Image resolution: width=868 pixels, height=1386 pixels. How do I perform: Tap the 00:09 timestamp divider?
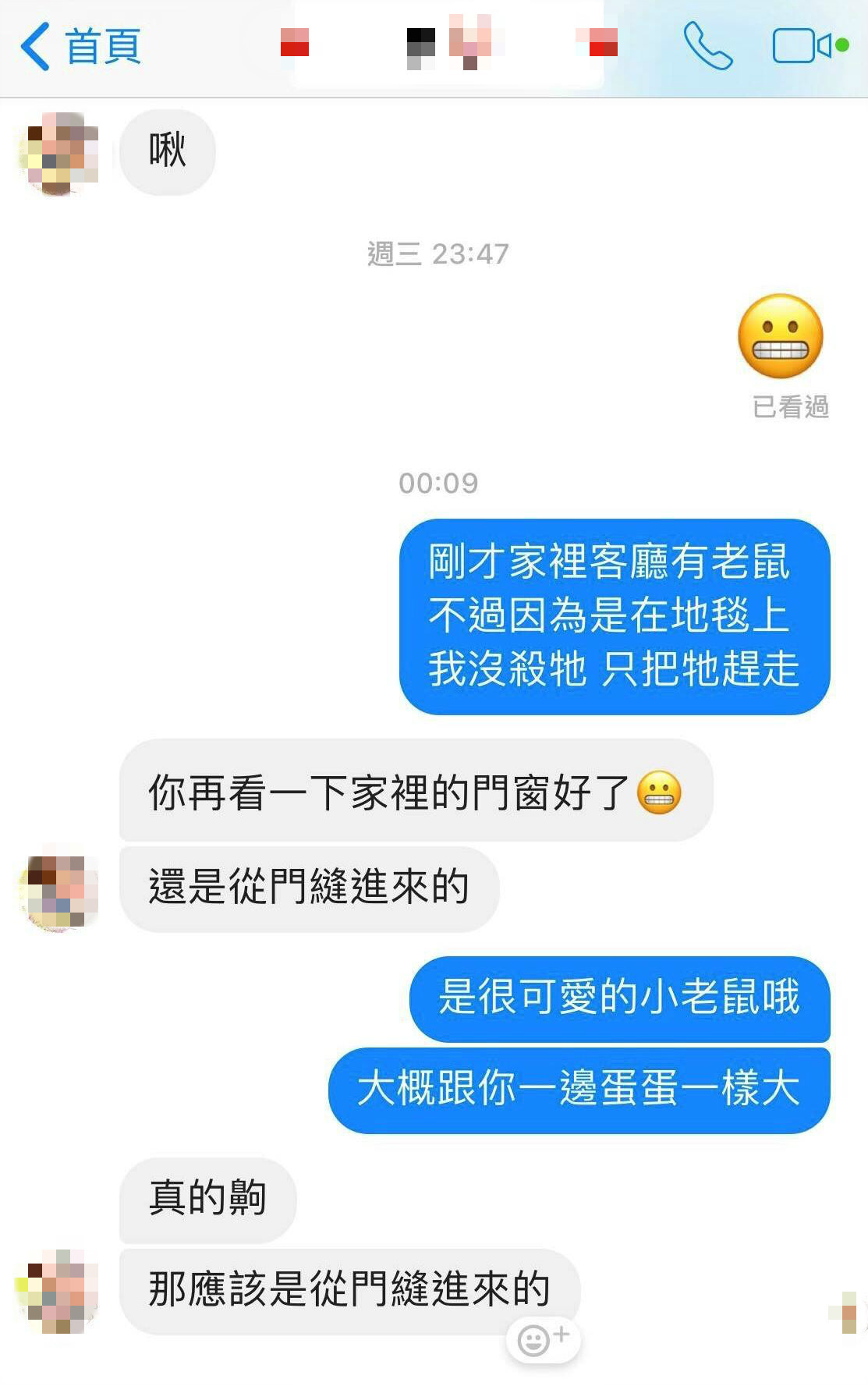(x=438, y=484)
